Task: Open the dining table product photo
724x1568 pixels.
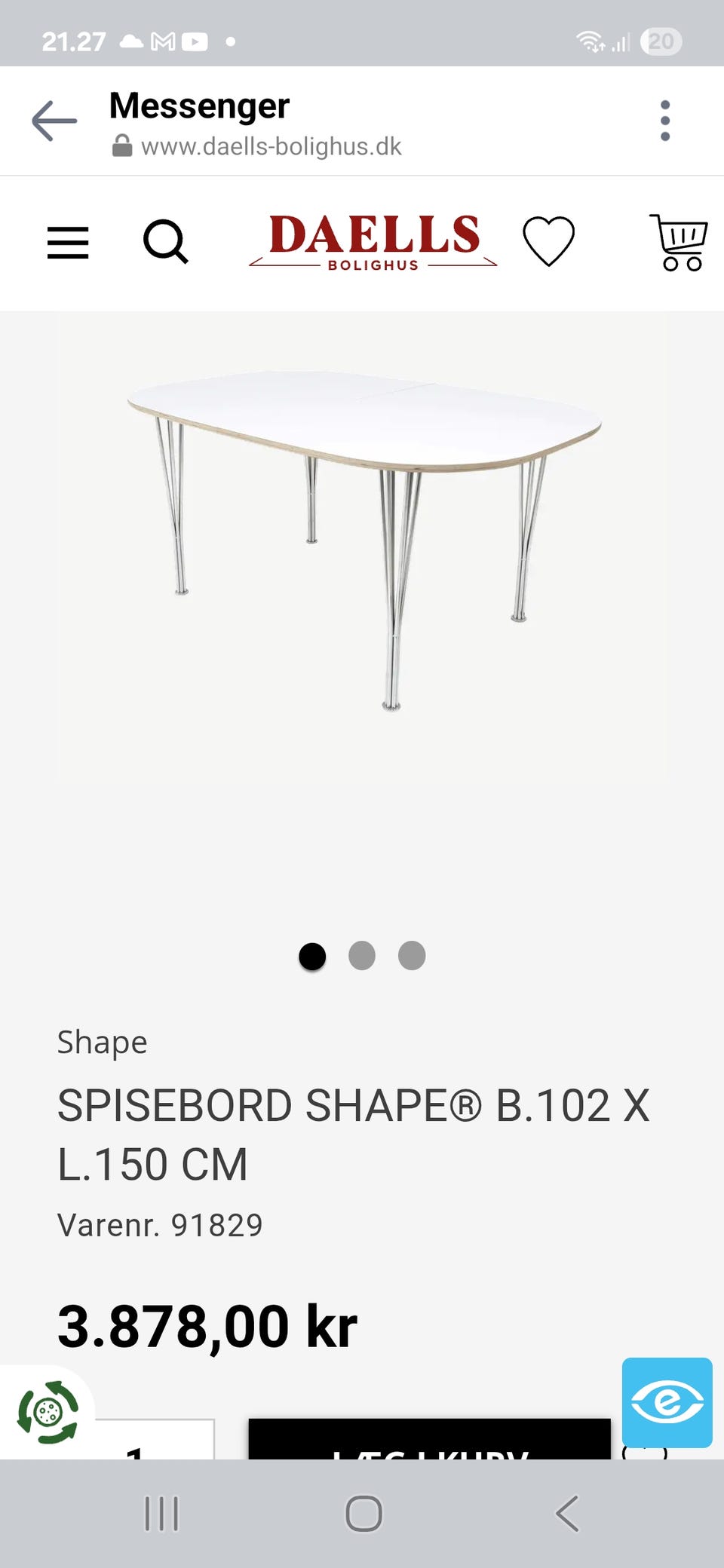Action: click(x=364, y=539)
